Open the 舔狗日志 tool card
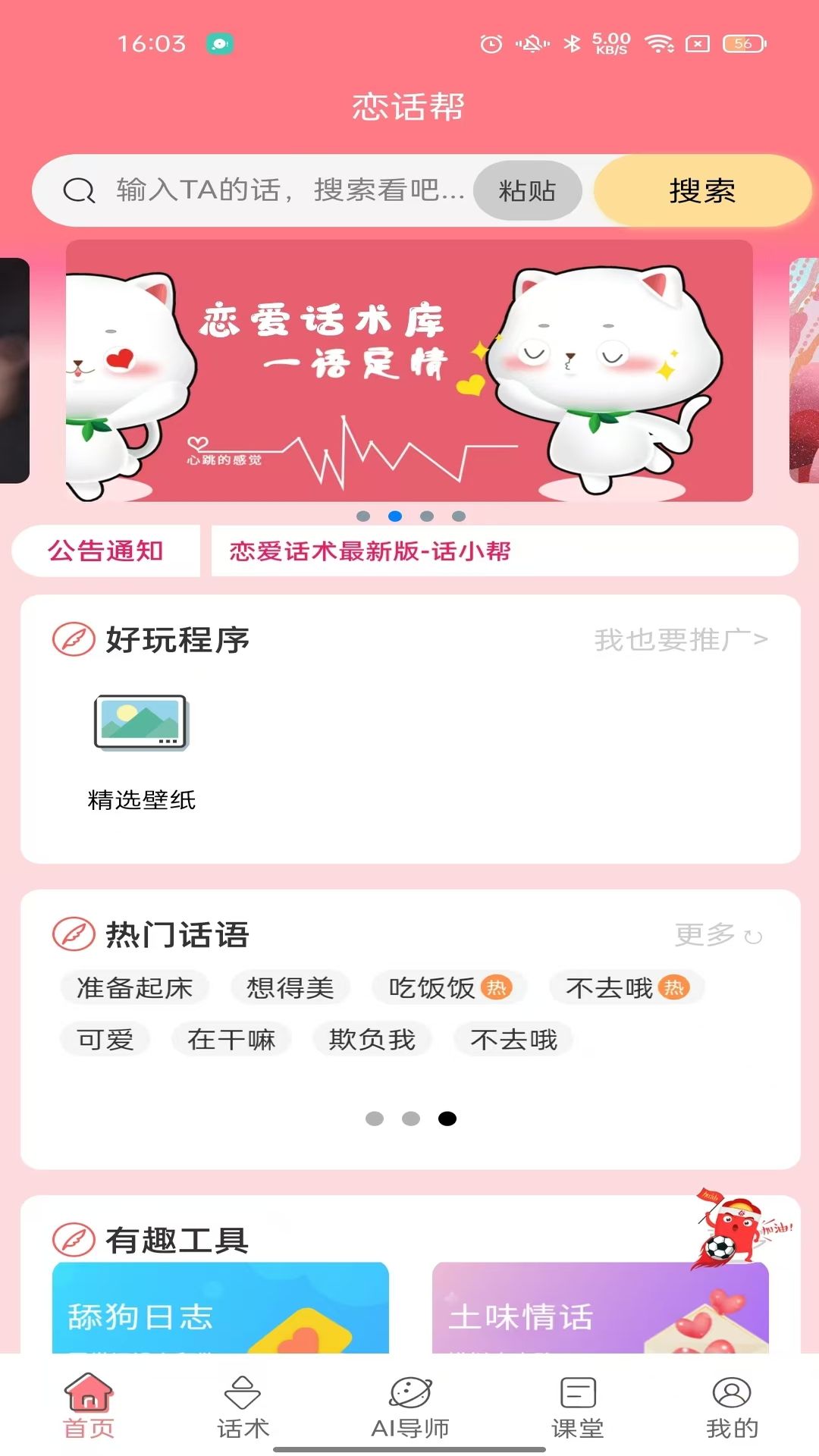This screenshot has width=819, height=1456. click(x=220, y=1308)
